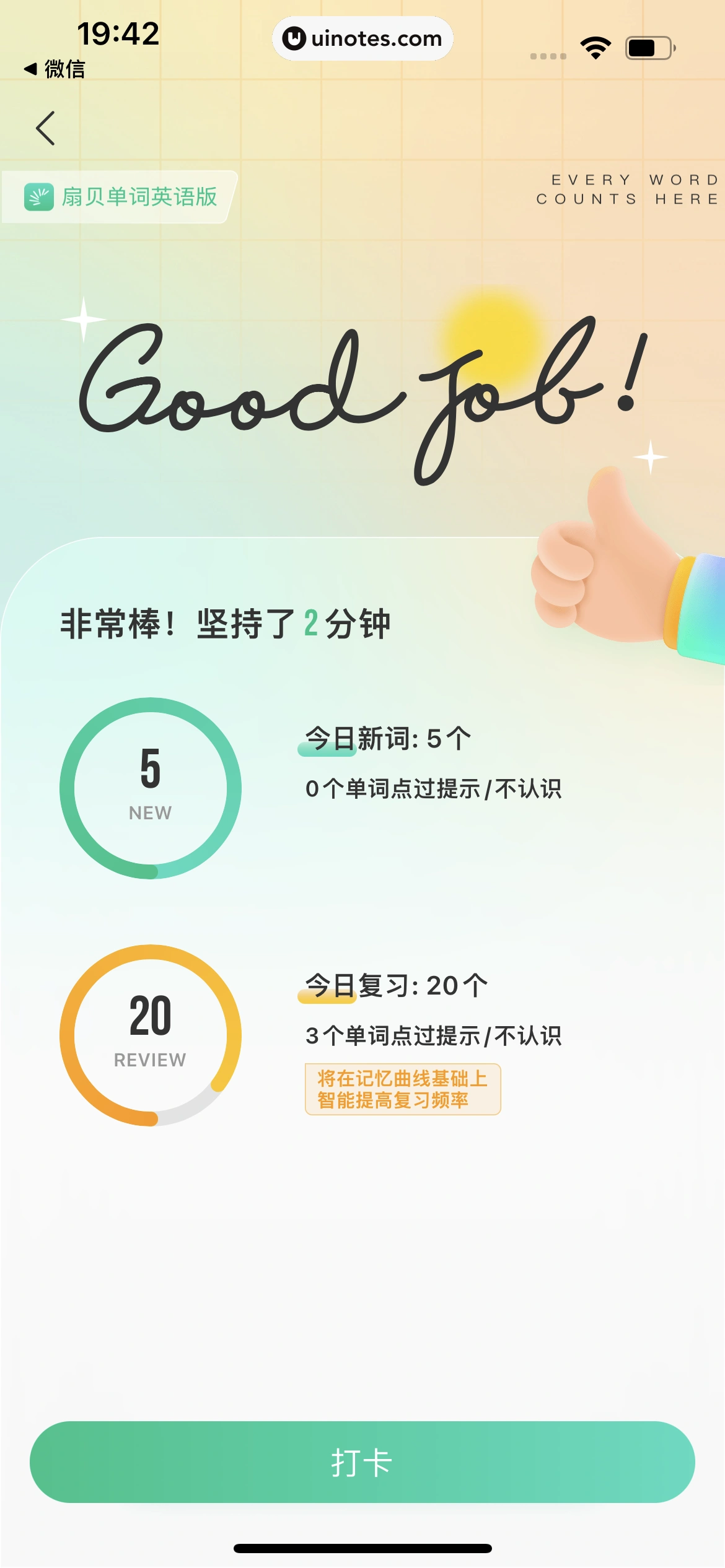
Task: Go back using the top-left arrow
Action: point(45,128)
